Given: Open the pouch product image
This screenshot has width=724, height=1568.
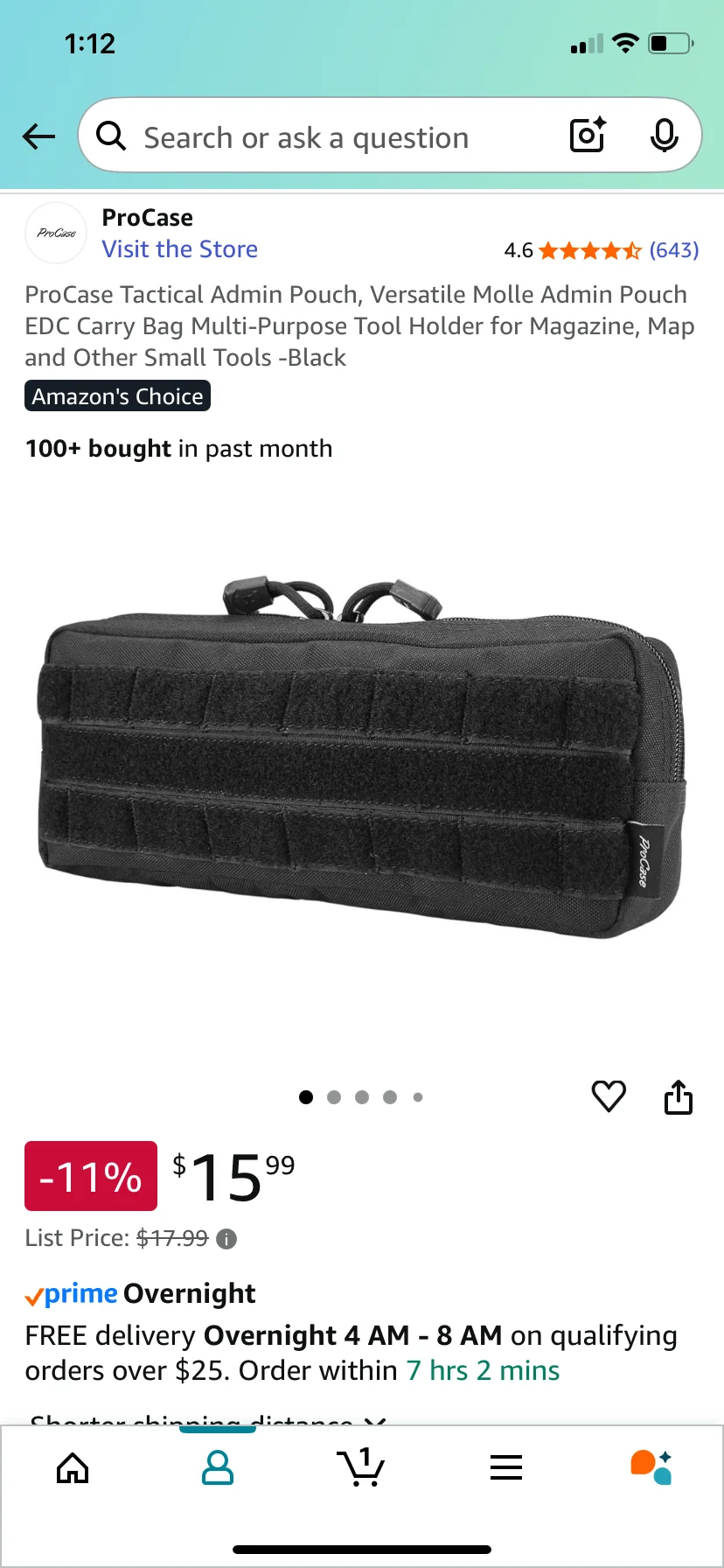Looking at the screenshot, I should [x=361, y=761].
